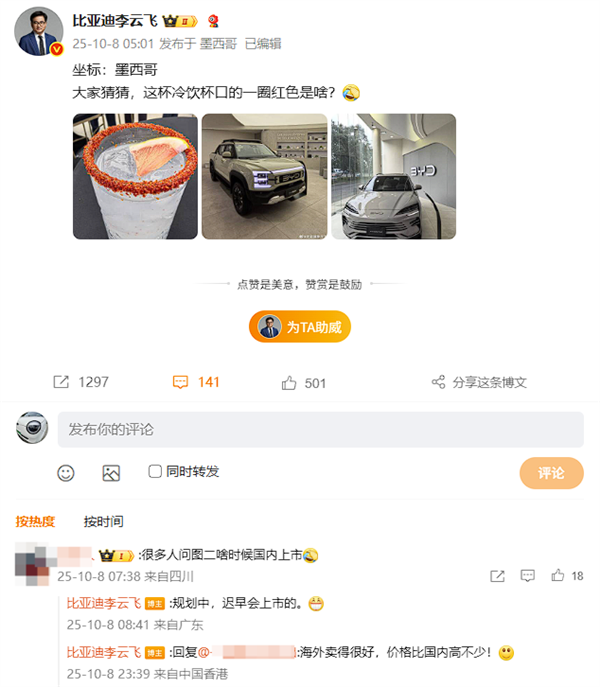Open the silver BYD sedan photo
The height and width of the screenshot is (687, 600).
393,176
